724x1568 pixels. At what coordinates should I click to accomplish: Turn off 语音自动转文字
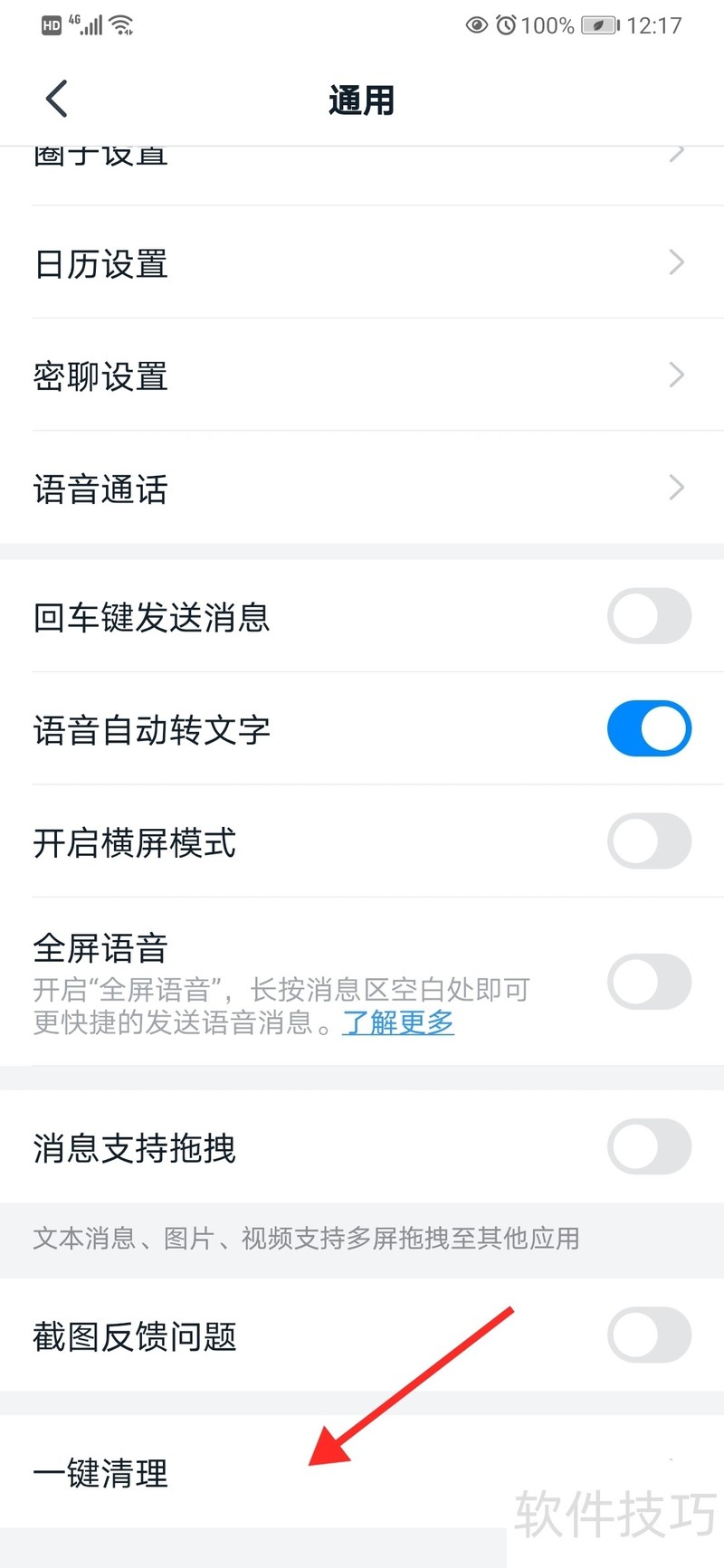click(x=649, y=728)
